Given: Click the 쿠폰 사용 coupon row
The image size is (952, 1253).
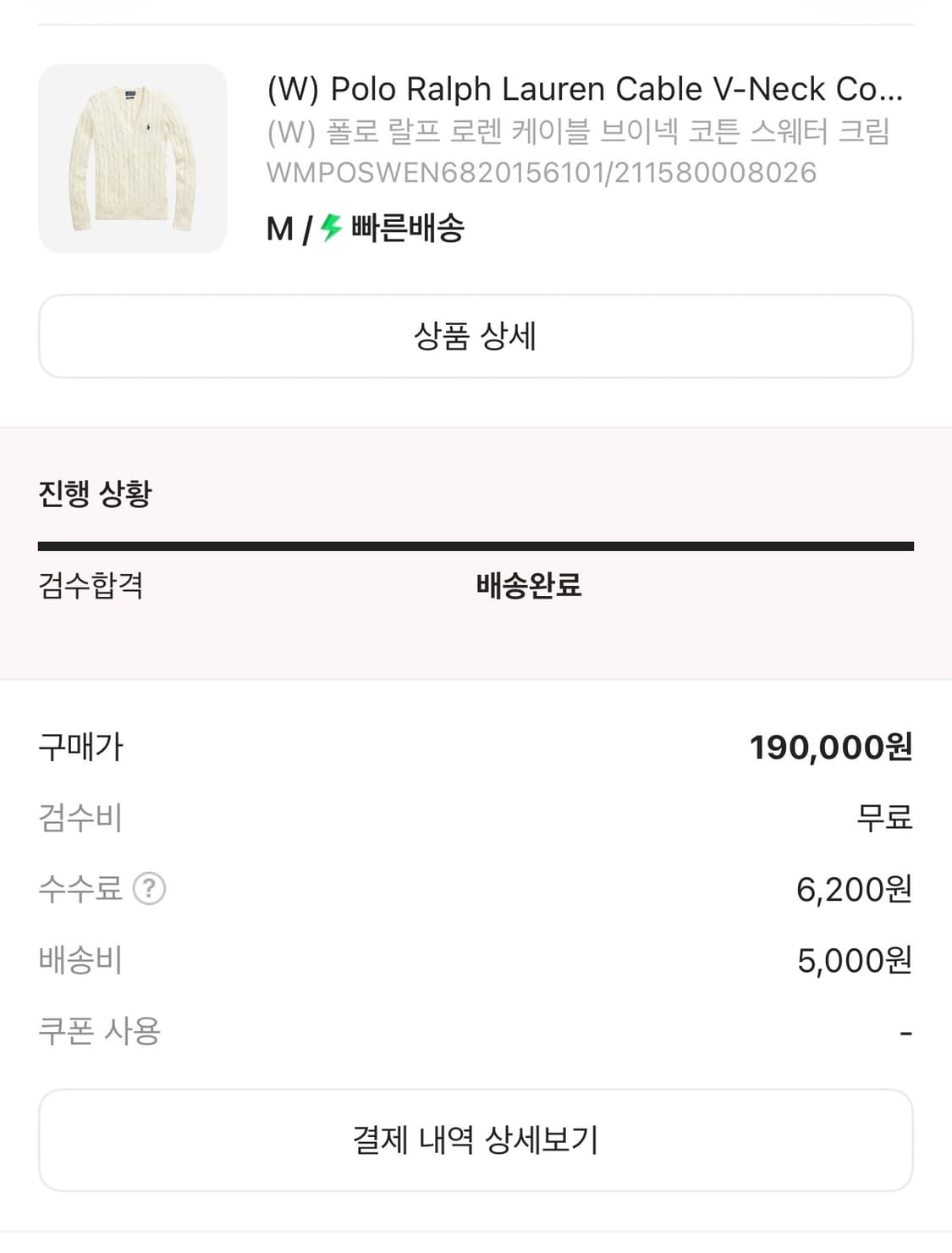Looking at the screenshot, I should pos(100,1030).
